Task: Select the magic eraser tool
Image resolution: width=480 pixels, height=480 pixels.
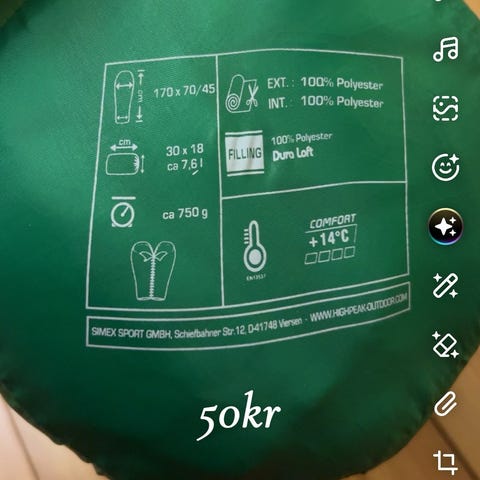Action: click(446, 344)
